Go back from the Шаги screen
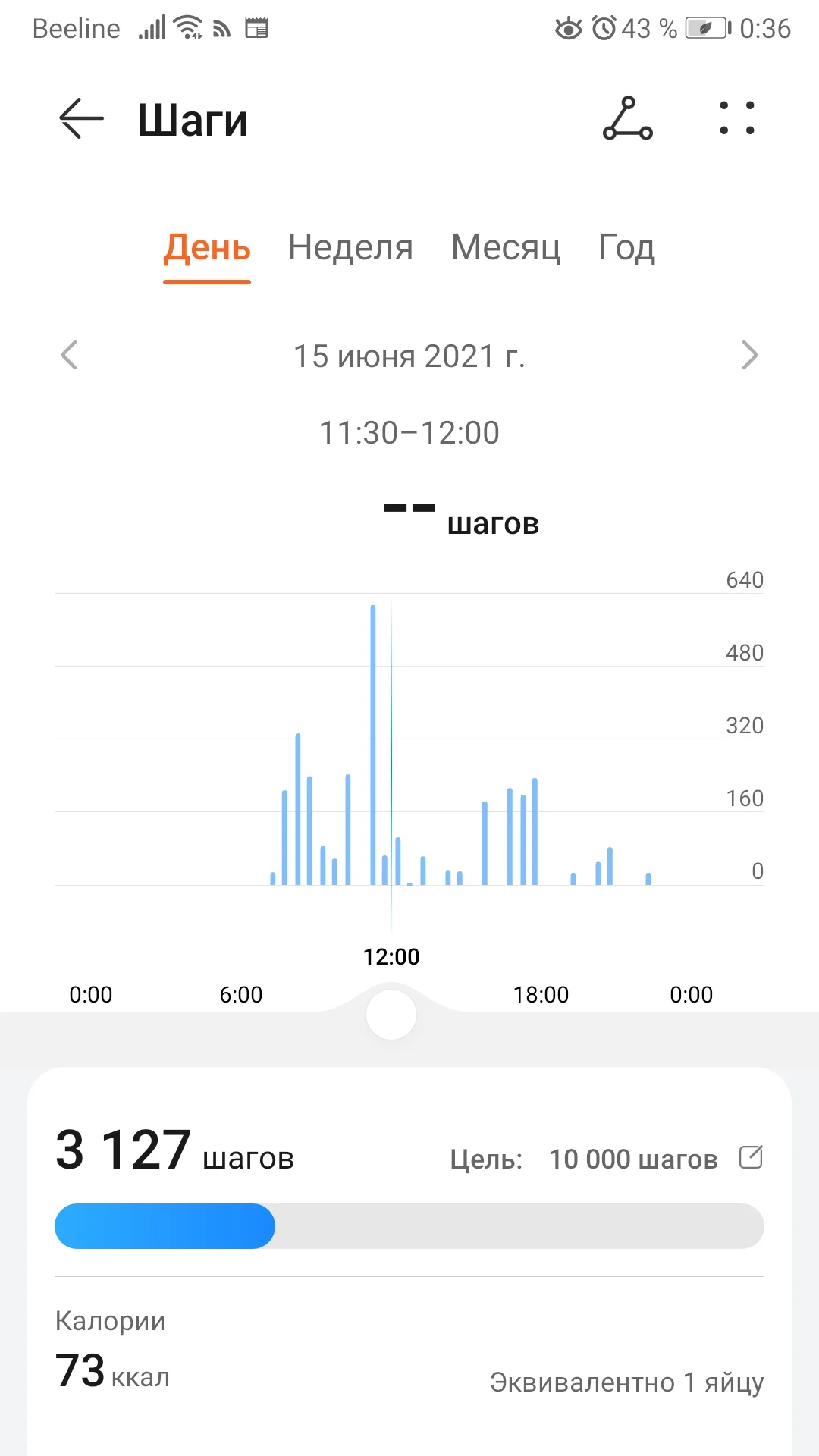The height and width of the screenshot is (1456, 819). point(81,119)
